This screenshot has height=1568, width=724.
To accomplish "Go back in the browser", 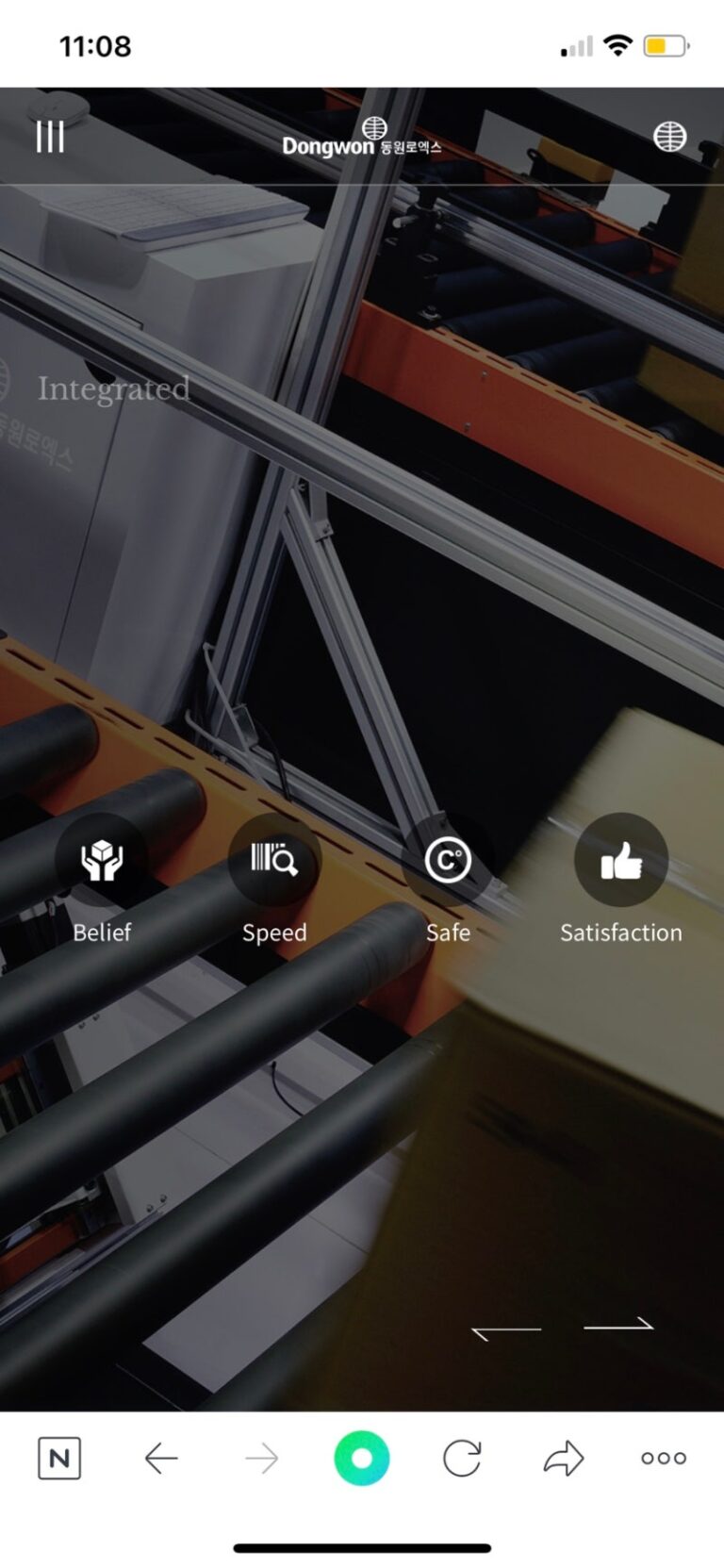I will 161,1459.
